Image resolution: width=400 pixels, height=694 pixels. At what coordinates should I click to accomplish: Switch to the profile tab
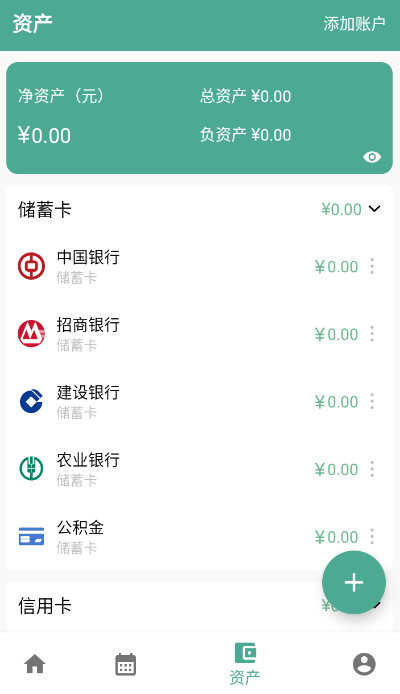(364, 664)
